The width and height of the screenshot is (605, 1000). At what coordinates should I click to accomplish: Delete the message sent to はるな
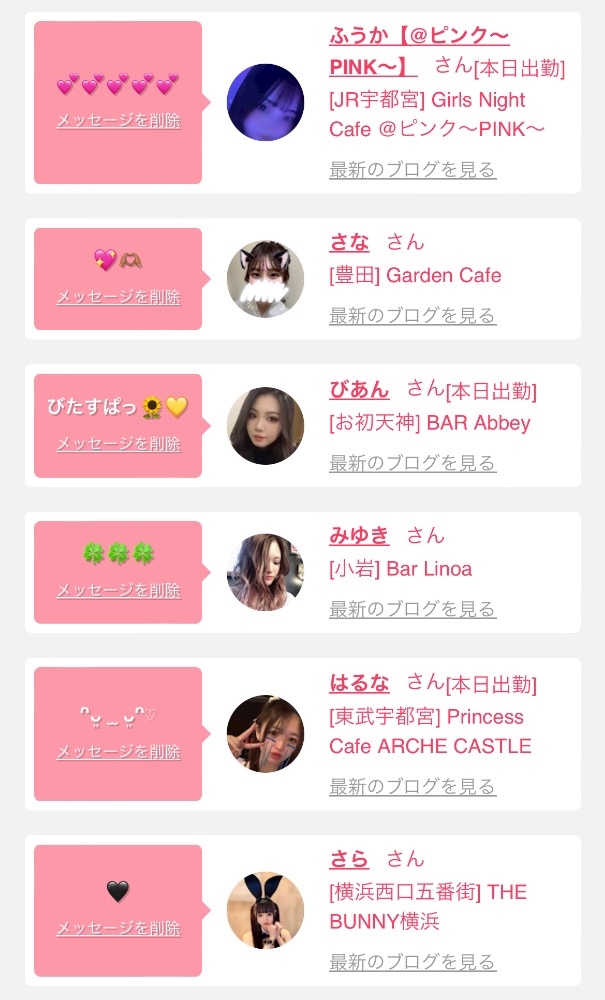119,752
